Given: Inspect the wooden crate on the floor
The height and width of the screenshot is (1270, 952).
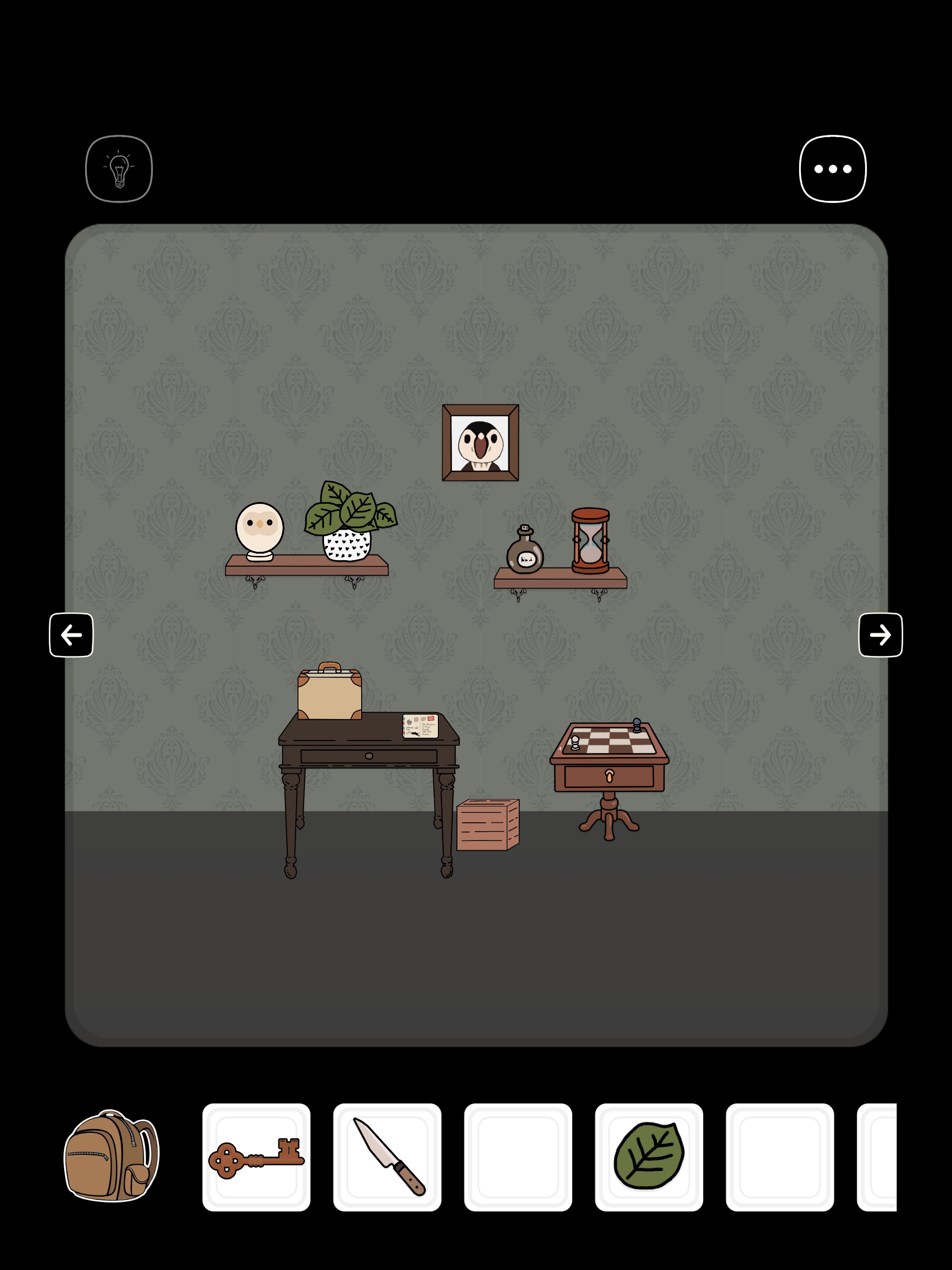Looking at the screenshot, I should [488, 825].
